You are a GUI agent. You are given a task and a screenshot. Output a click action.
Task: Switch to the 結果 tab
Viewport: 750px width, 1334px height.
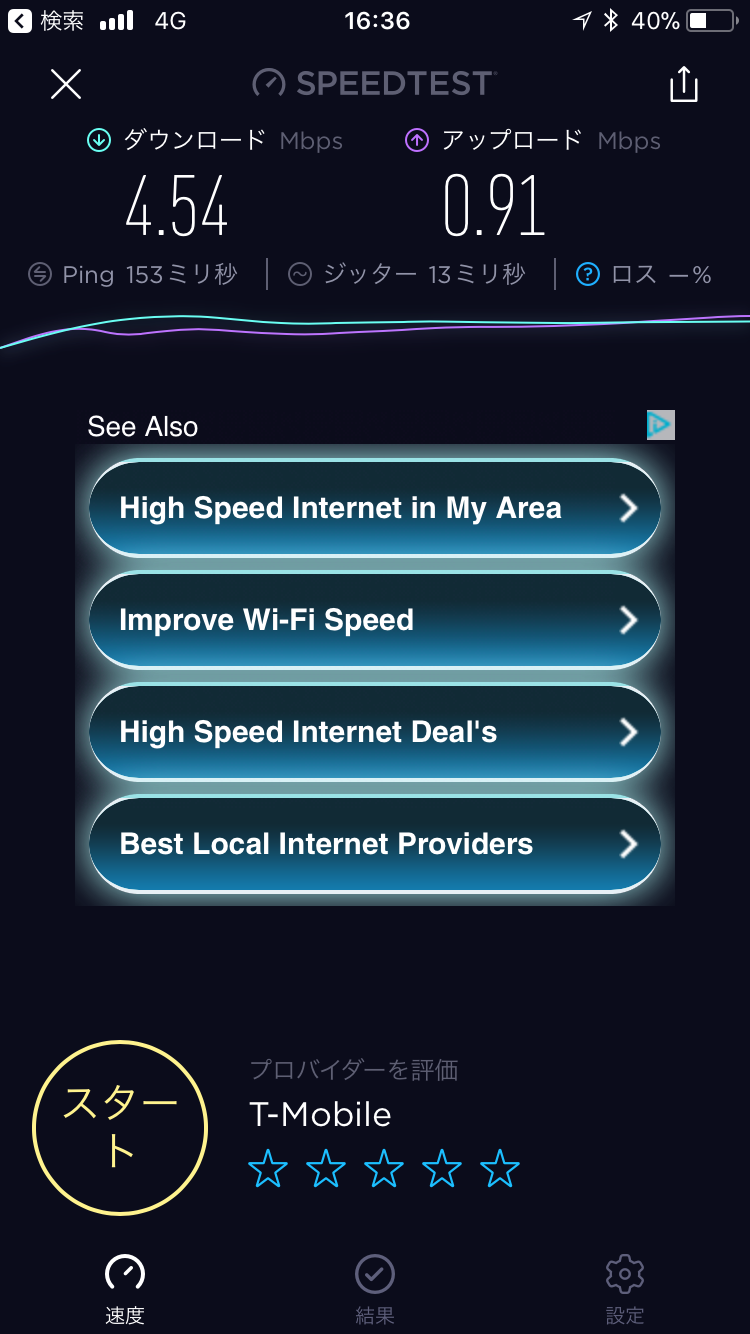tap(375, 1288)
